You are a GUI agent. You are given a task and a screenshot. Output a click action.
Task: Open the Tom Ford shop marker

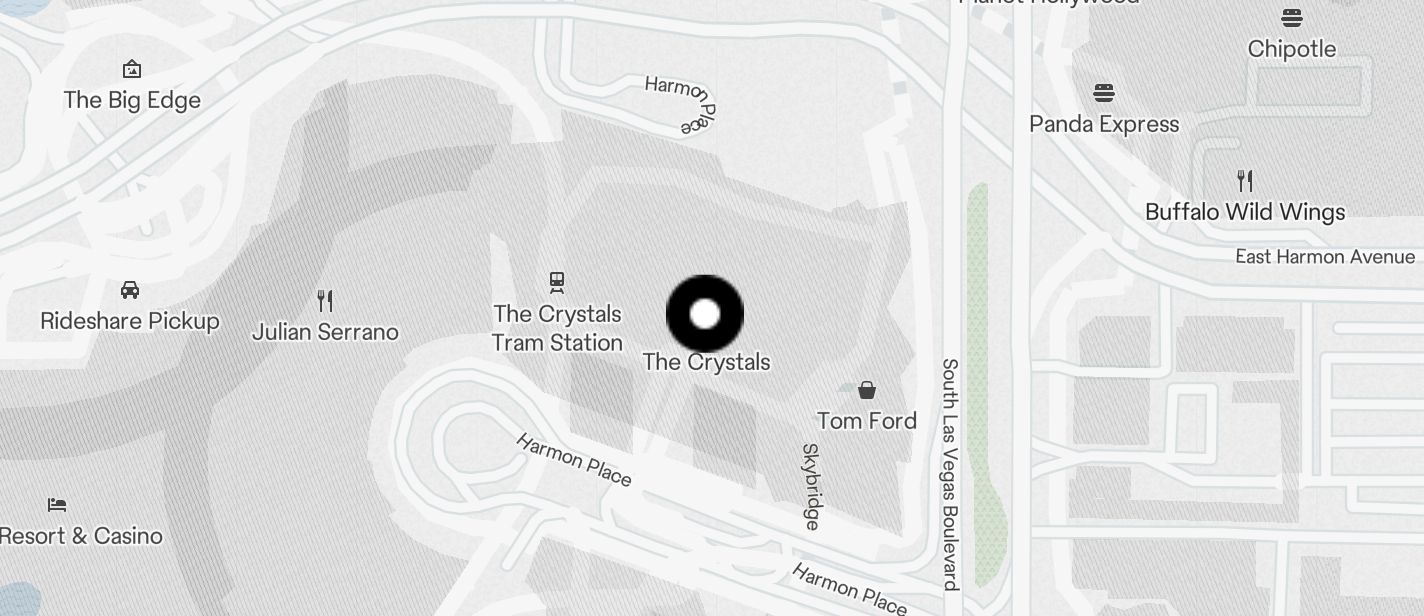[x=867, y=390]
